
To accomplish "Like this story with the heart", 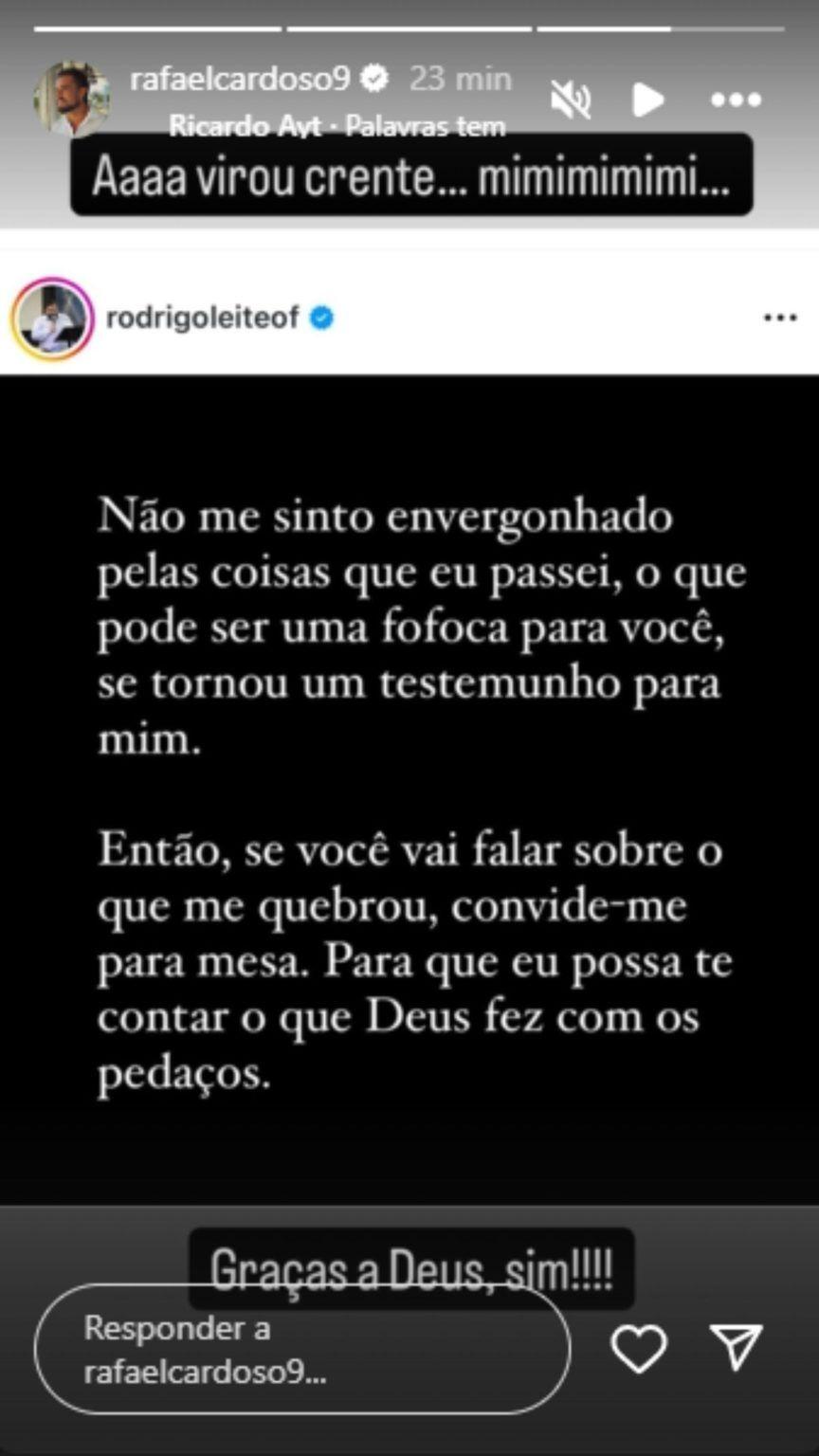I will [638, 1348].
